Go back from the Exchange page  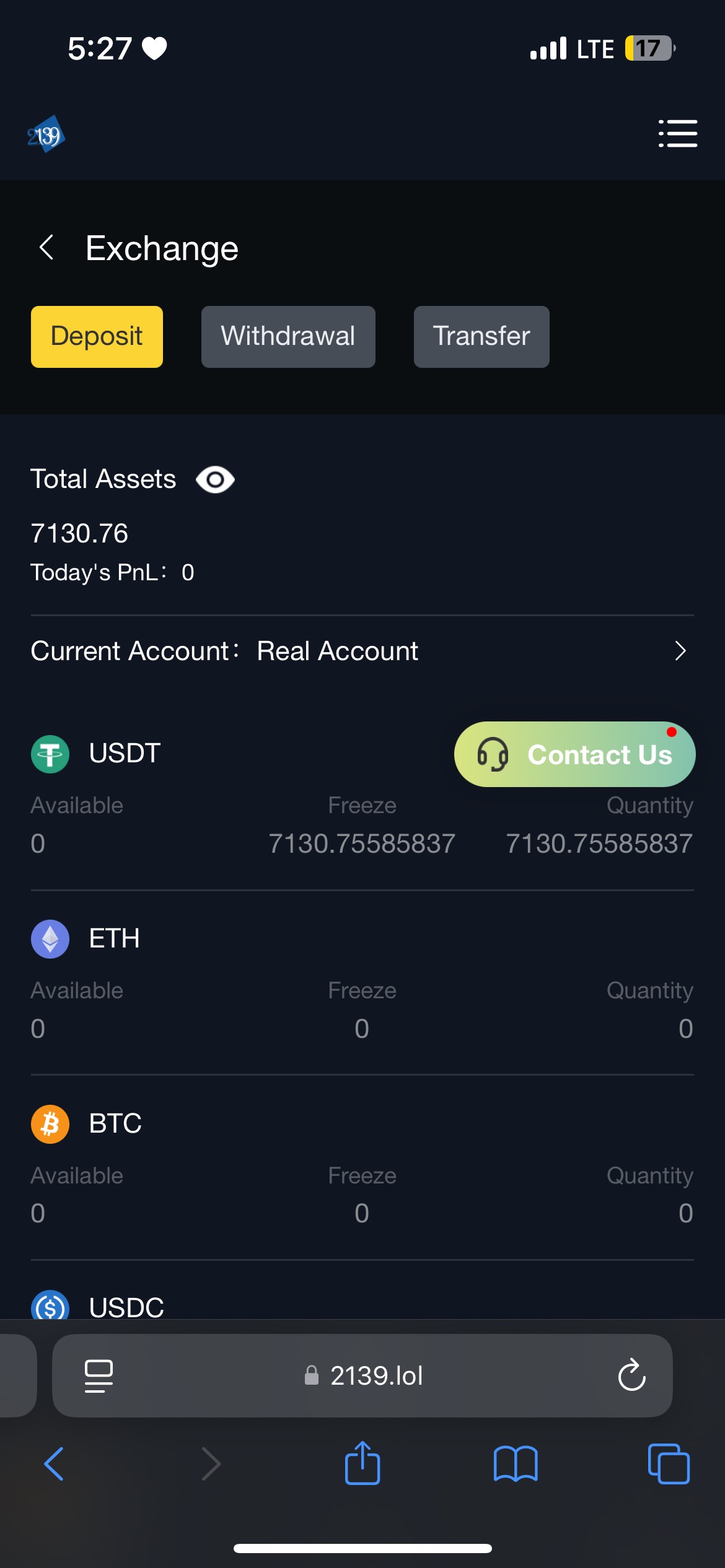(x=47, y=248)
